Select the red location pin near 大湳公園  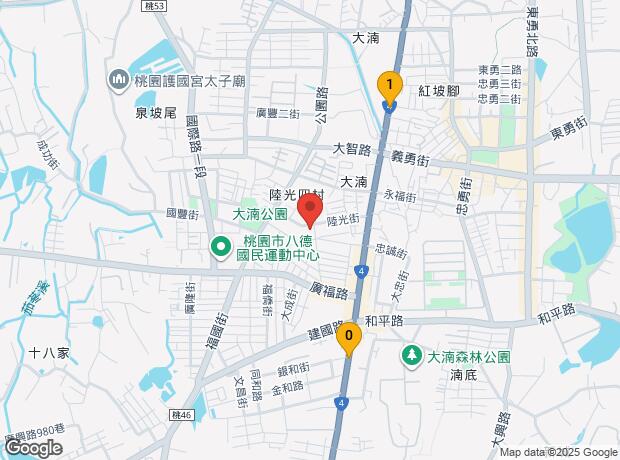click(310, 212)
